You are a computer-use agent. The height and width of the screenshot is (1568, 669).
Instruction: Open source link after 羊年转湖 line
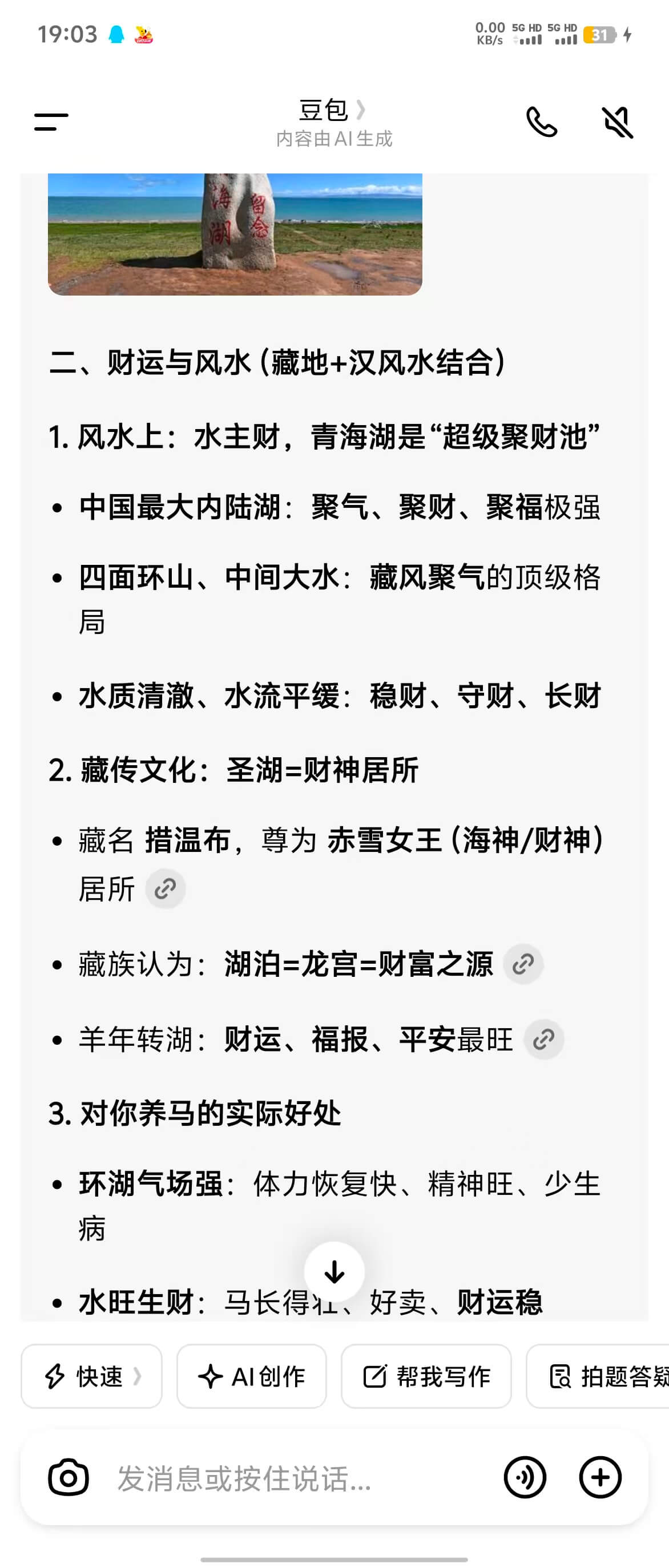tap(543, 1039)
